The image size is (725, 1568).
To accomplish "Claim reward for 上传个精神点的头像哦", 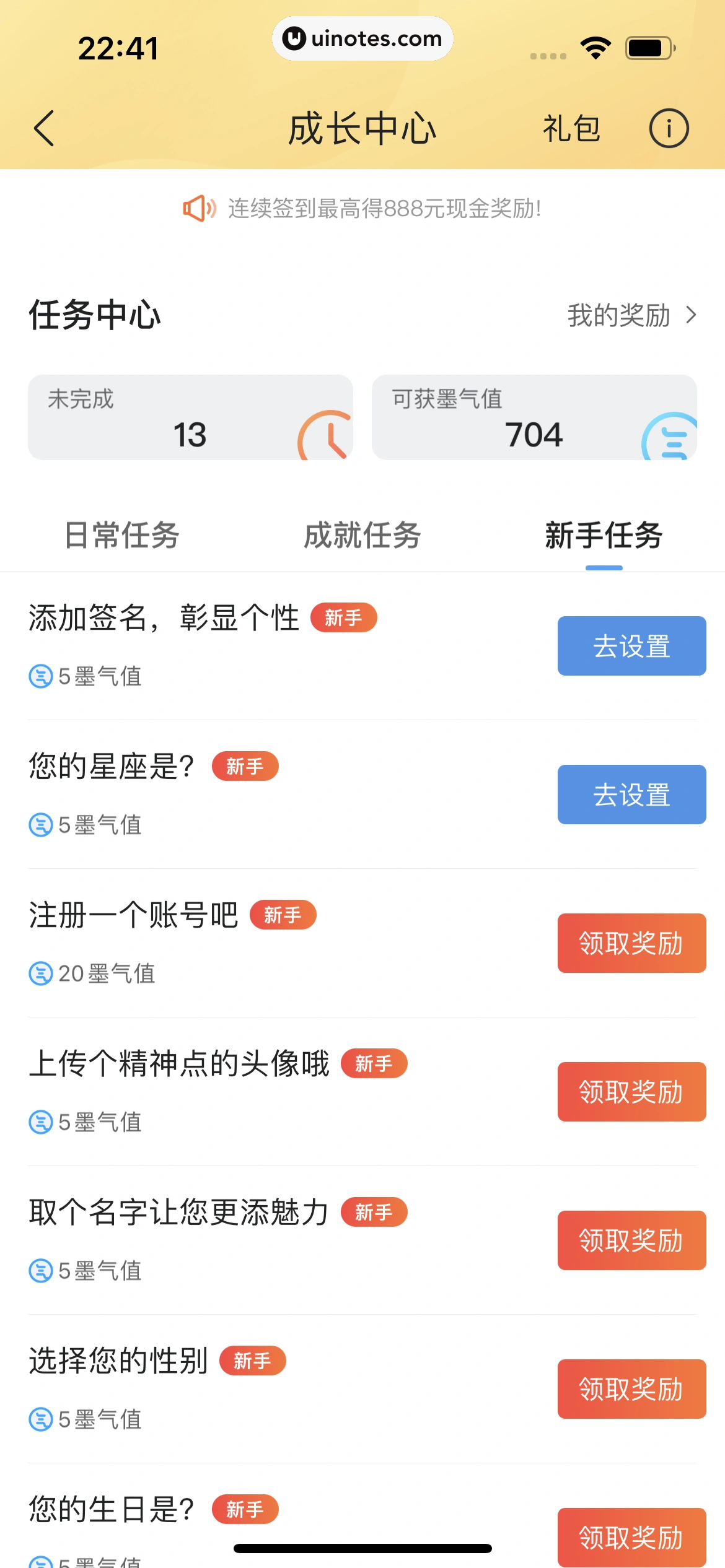I will (x=631, y=1092).
